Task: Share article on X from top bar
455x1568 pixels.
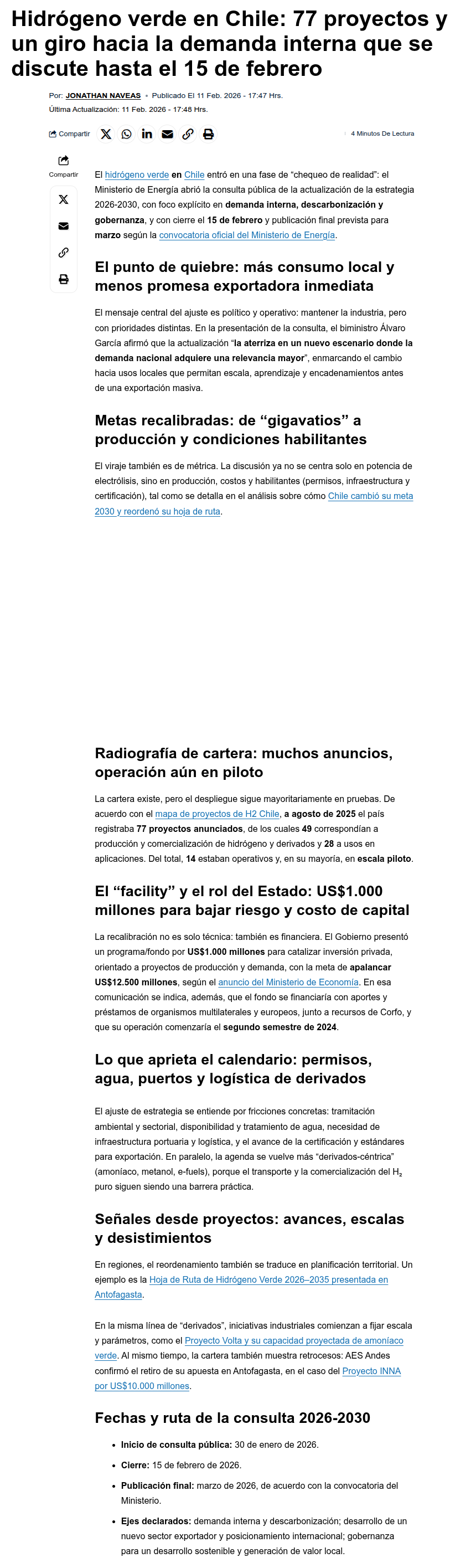Action: click(106, 134)
